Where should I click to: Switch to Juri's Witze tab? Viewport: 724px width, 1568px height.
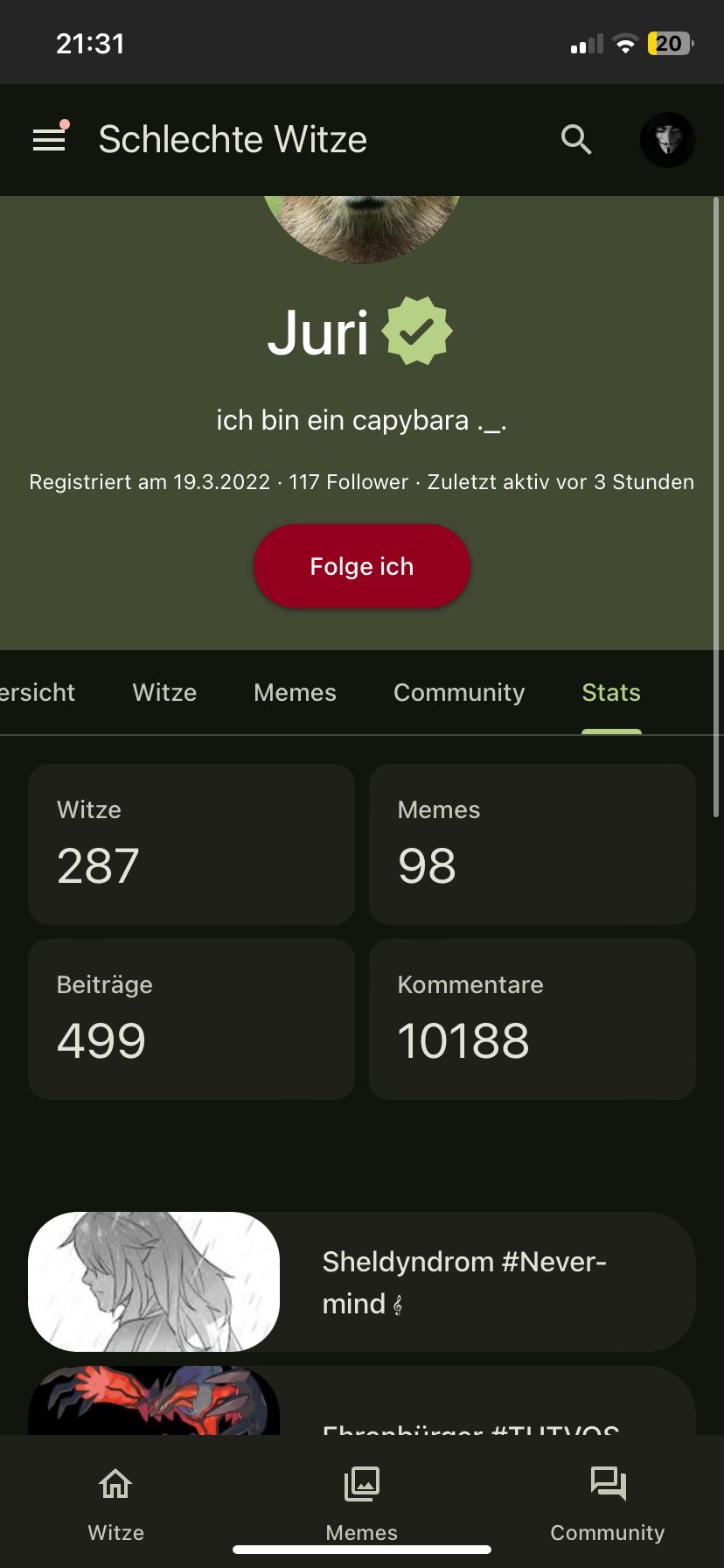(164, 693)
